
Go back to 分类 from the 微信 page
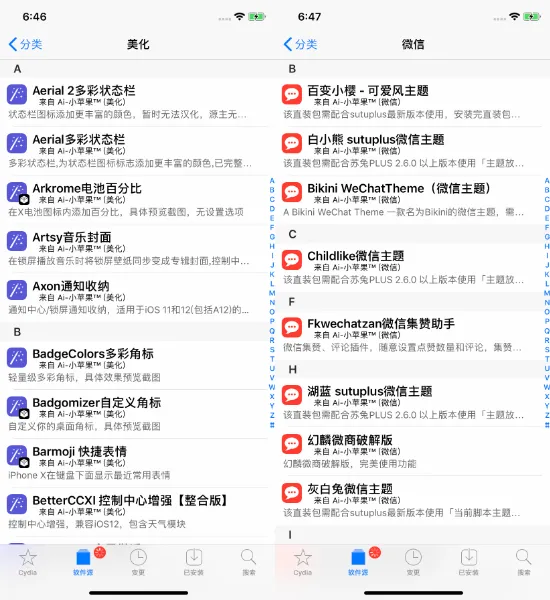300,44
